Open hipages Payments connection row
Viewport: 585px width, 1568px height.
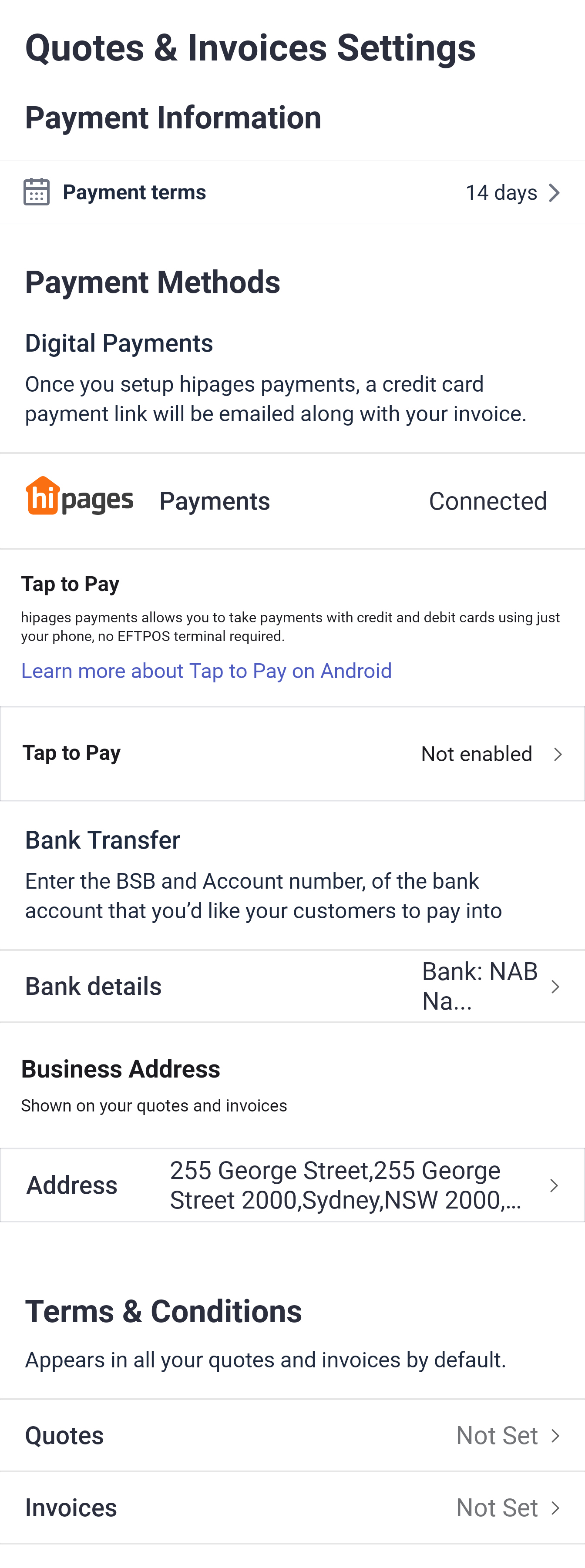[x=292, y=501]
